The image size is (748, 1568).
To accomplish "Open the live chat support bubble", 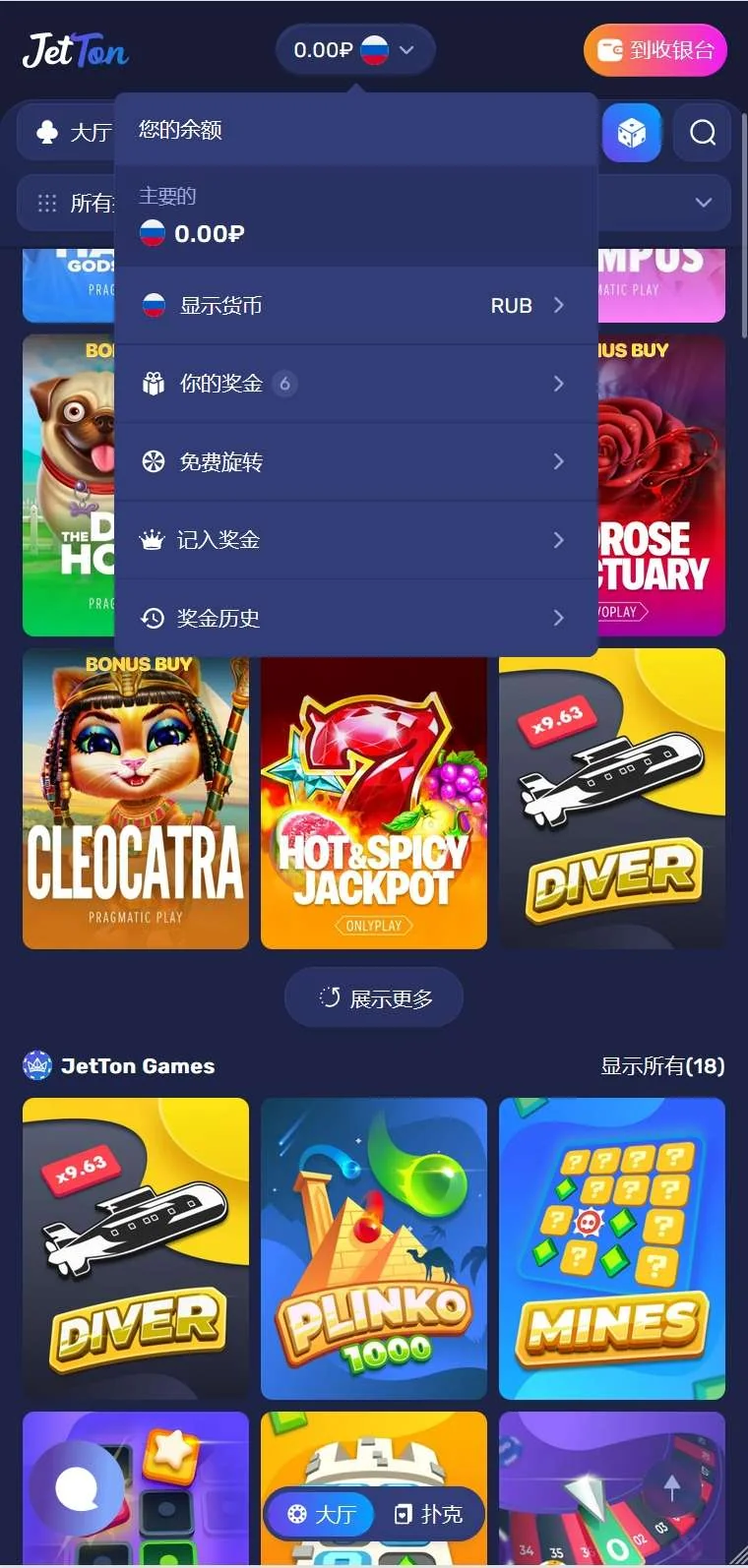I will [77, 1488].
